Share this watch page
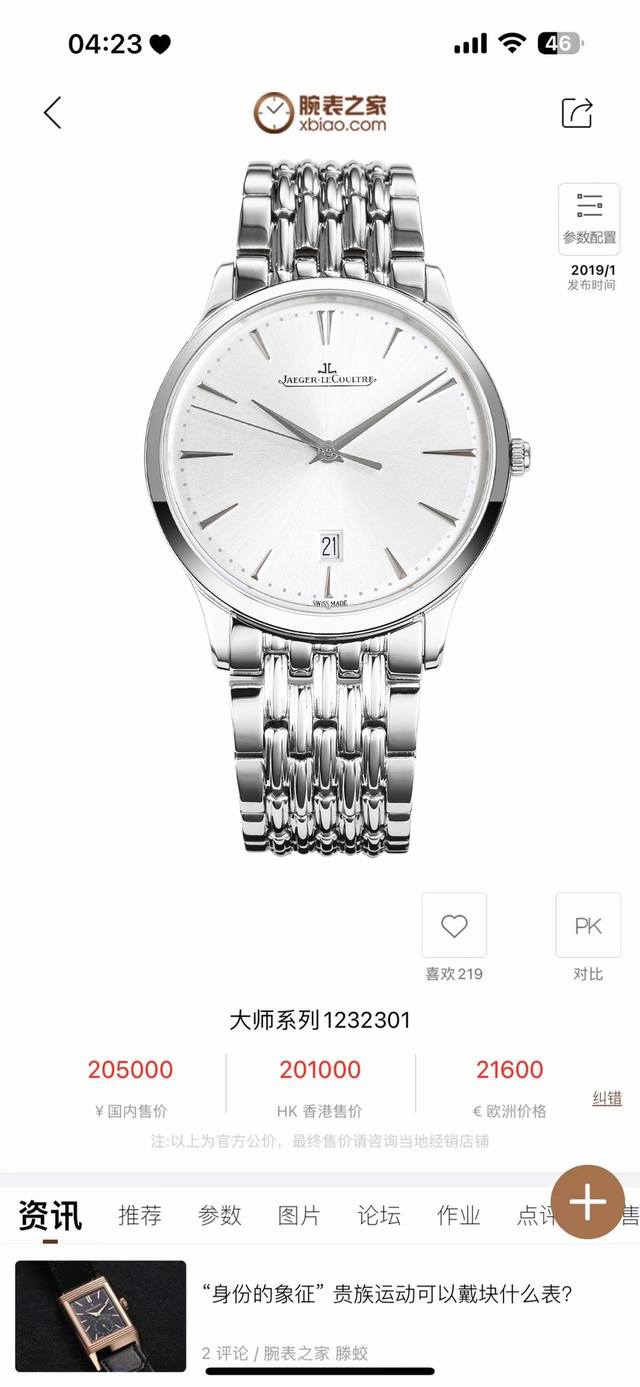The height and width of the screenshot is (1387, 640). point(577,112)
